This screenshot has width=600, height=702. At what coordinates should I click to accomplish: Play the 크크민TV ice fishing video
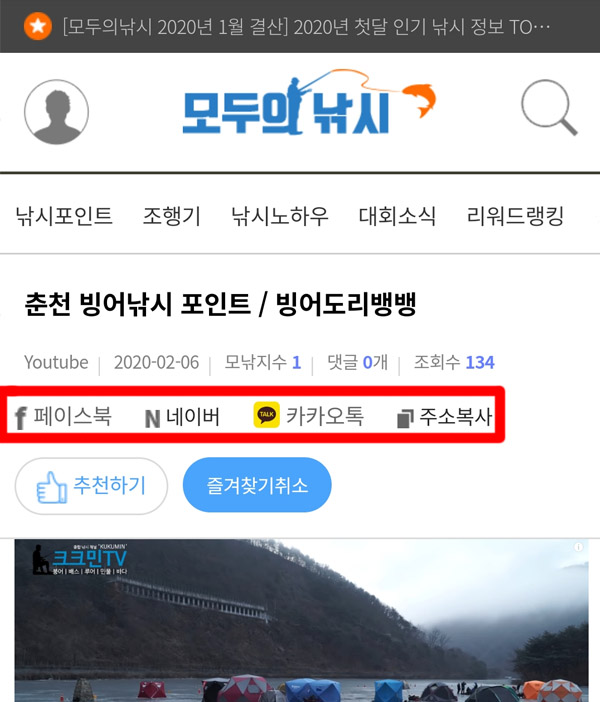pyautogui.click(x=300, y=620)
